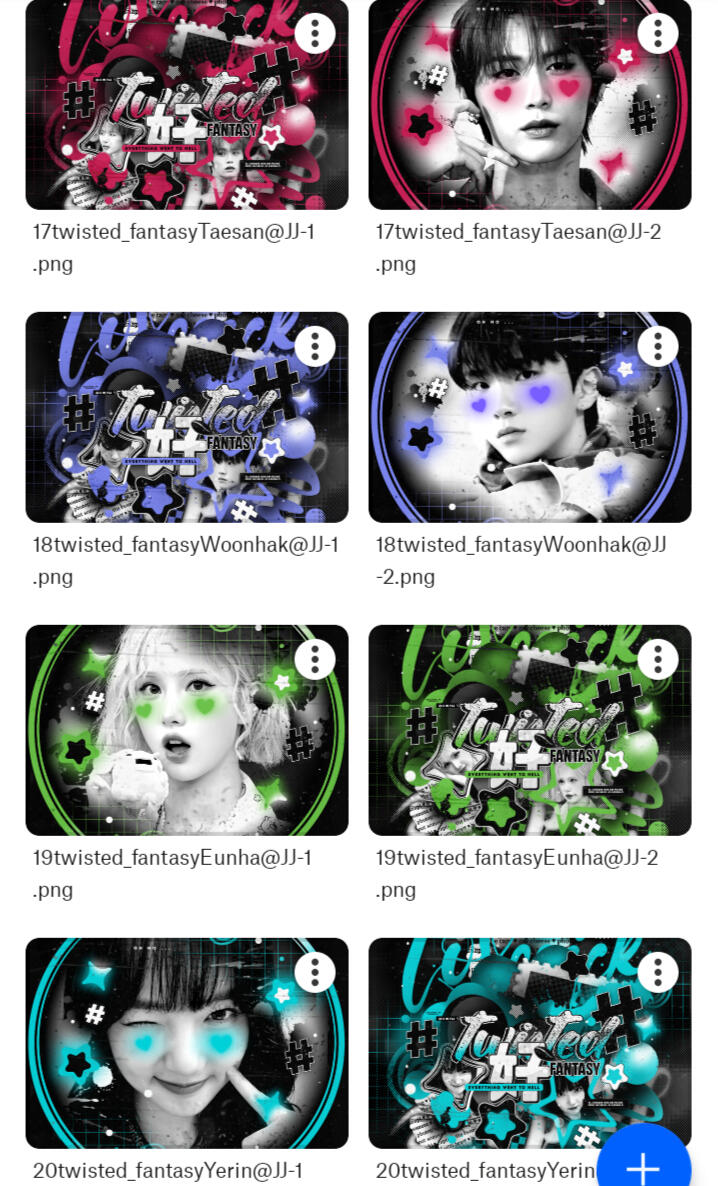This screenshot has width=718, height=1186.
Task: Open options for 17twisted_fantasyTaesan@JJ-1.png
Action: point(315,33)
